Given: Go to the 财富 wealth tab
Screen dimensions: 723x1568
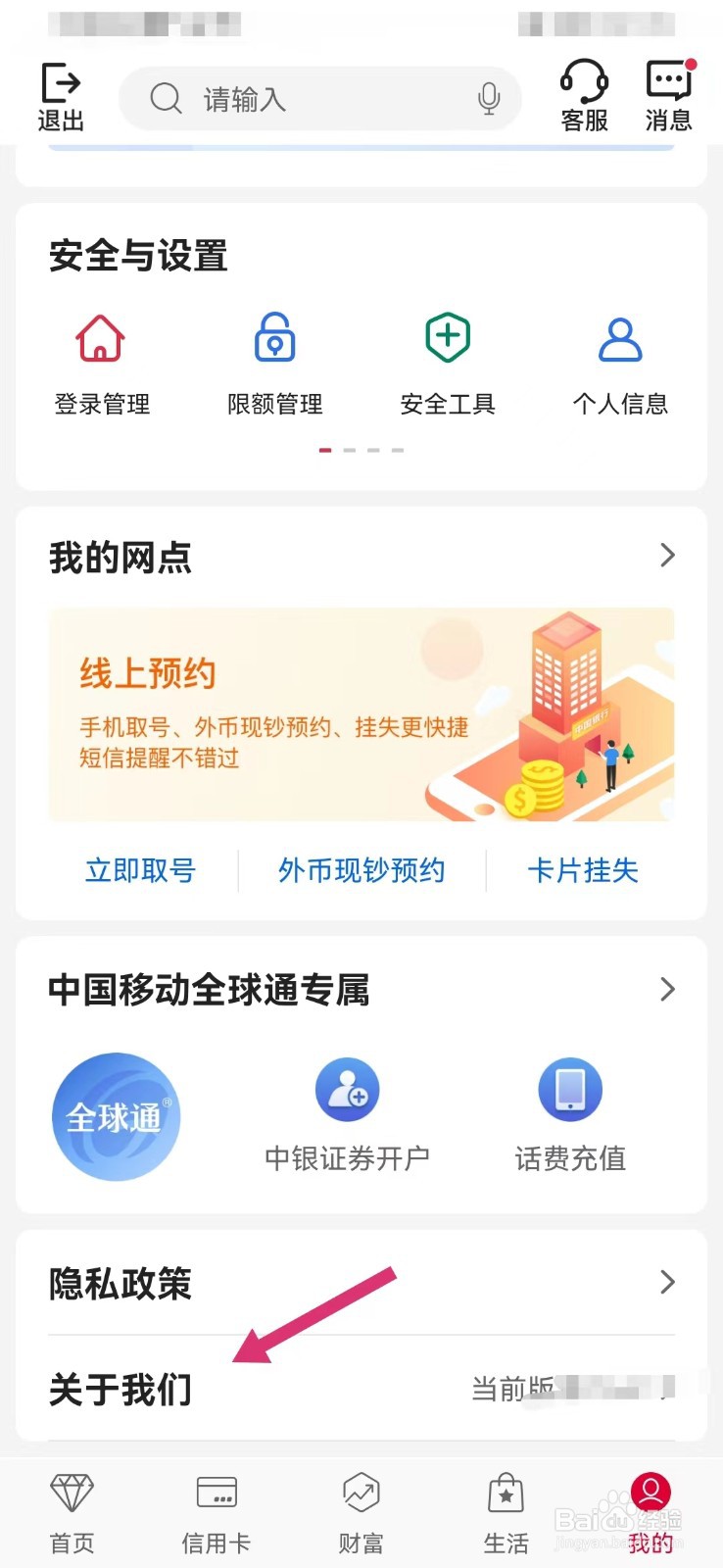Looking at the screenshot, I should tap(360, 1514).
